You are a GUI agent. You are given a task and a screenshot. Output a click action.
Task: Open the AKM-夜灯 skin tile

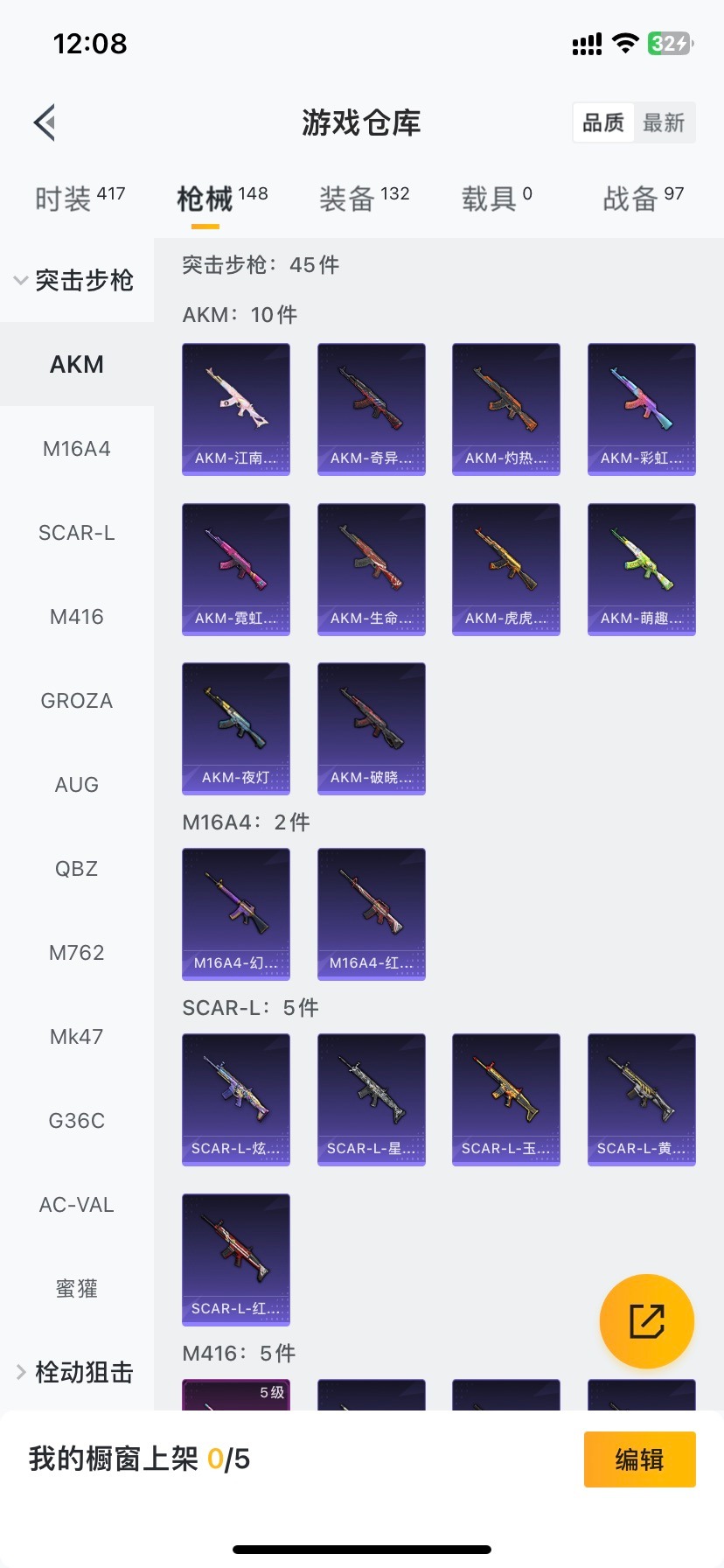point(236,728)
